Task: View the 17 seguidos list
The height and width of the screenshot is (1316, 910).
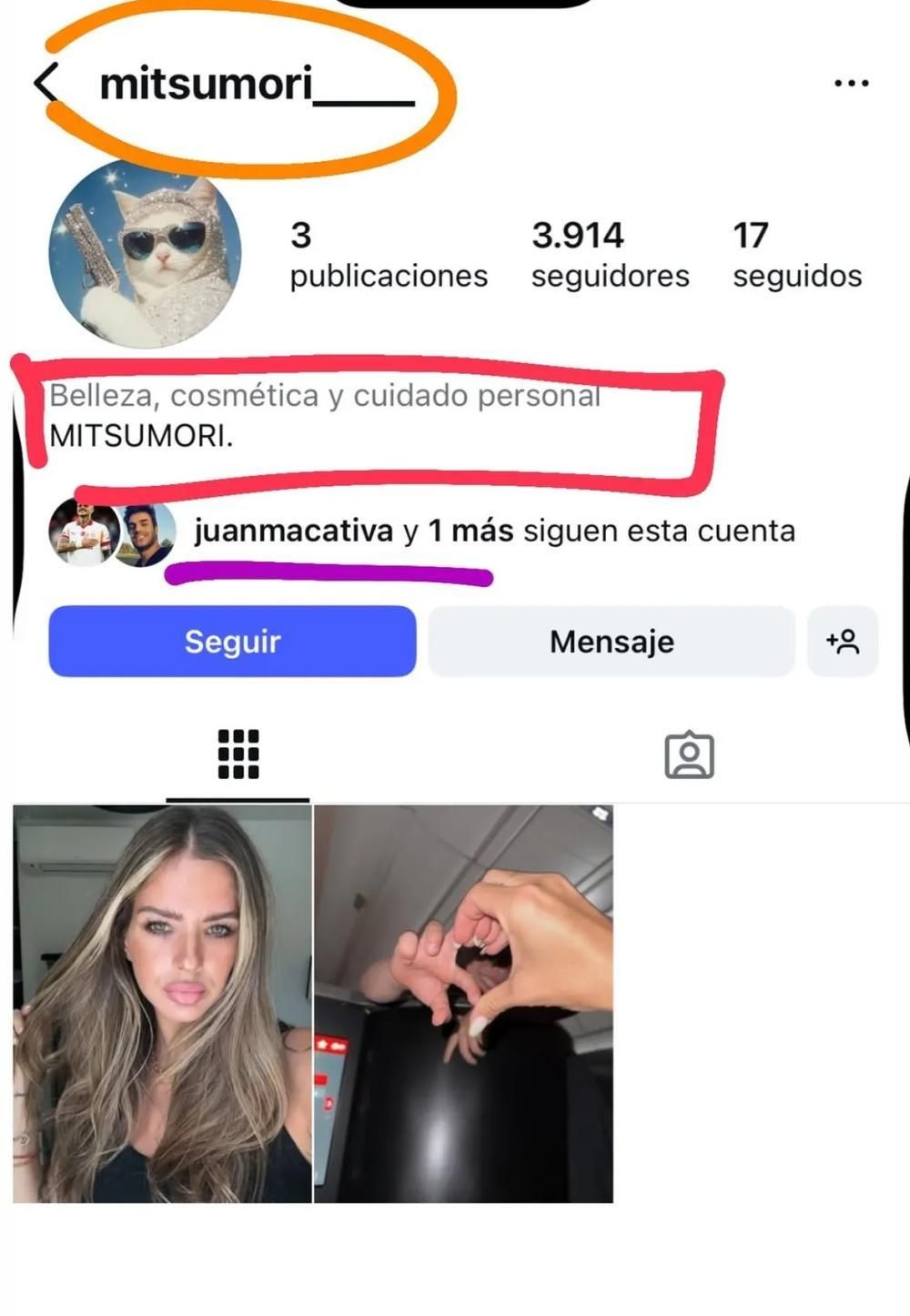Action: (x=796, y=255)
